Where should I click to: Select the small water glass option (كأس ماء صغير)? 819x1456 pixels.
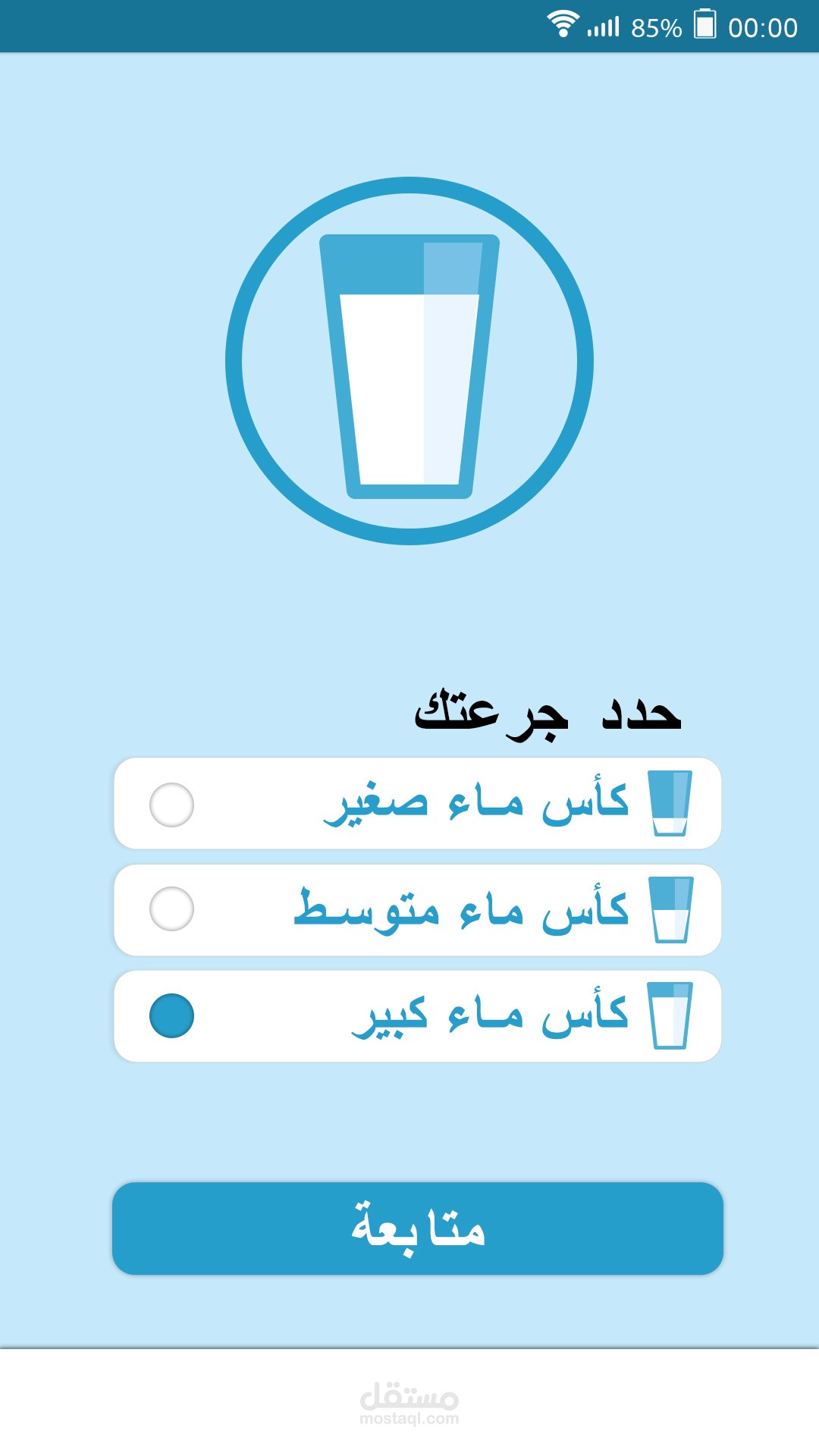(417, 804)
